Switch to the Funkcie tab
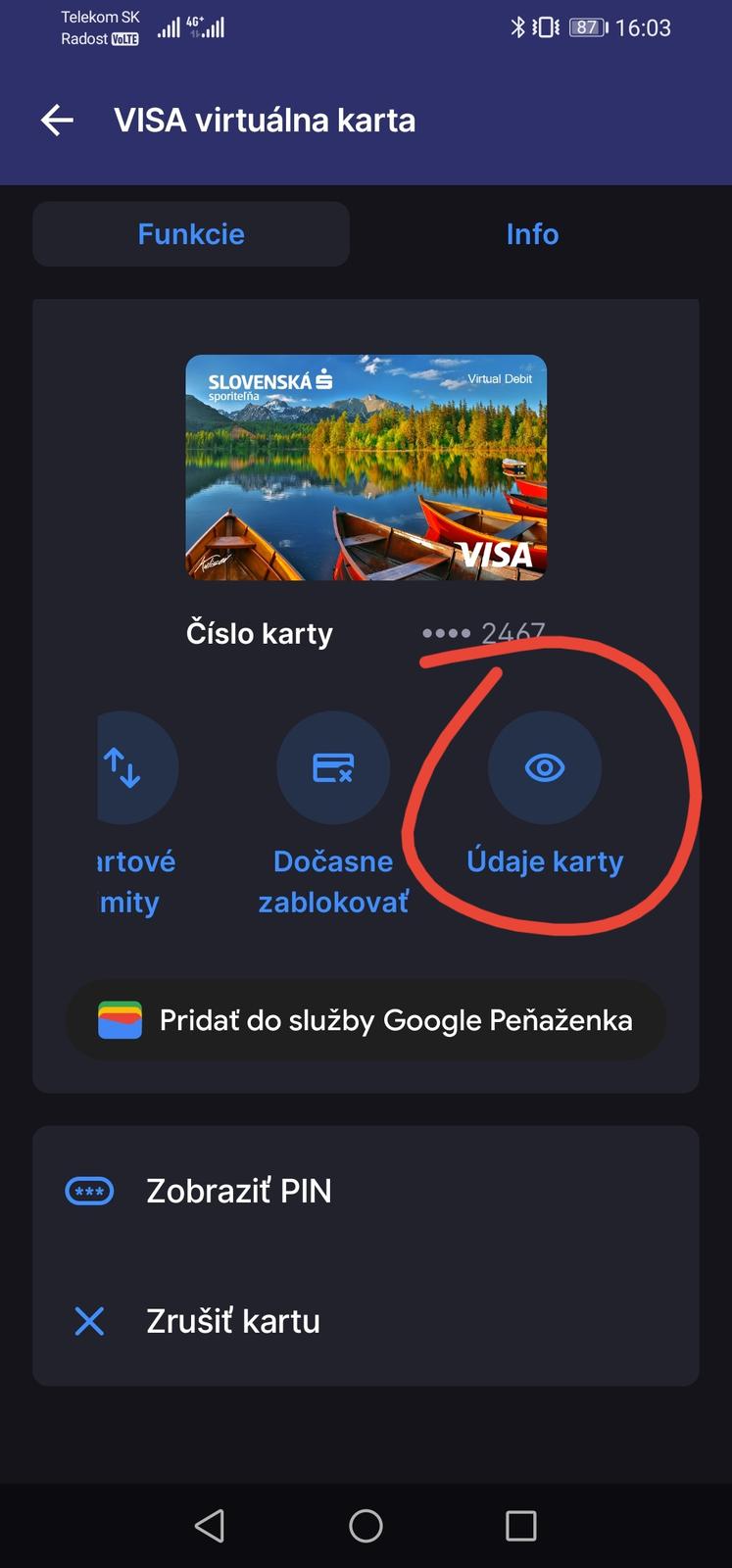The height and width of the screenshot is (1568, 732). (x=191, y=234)
